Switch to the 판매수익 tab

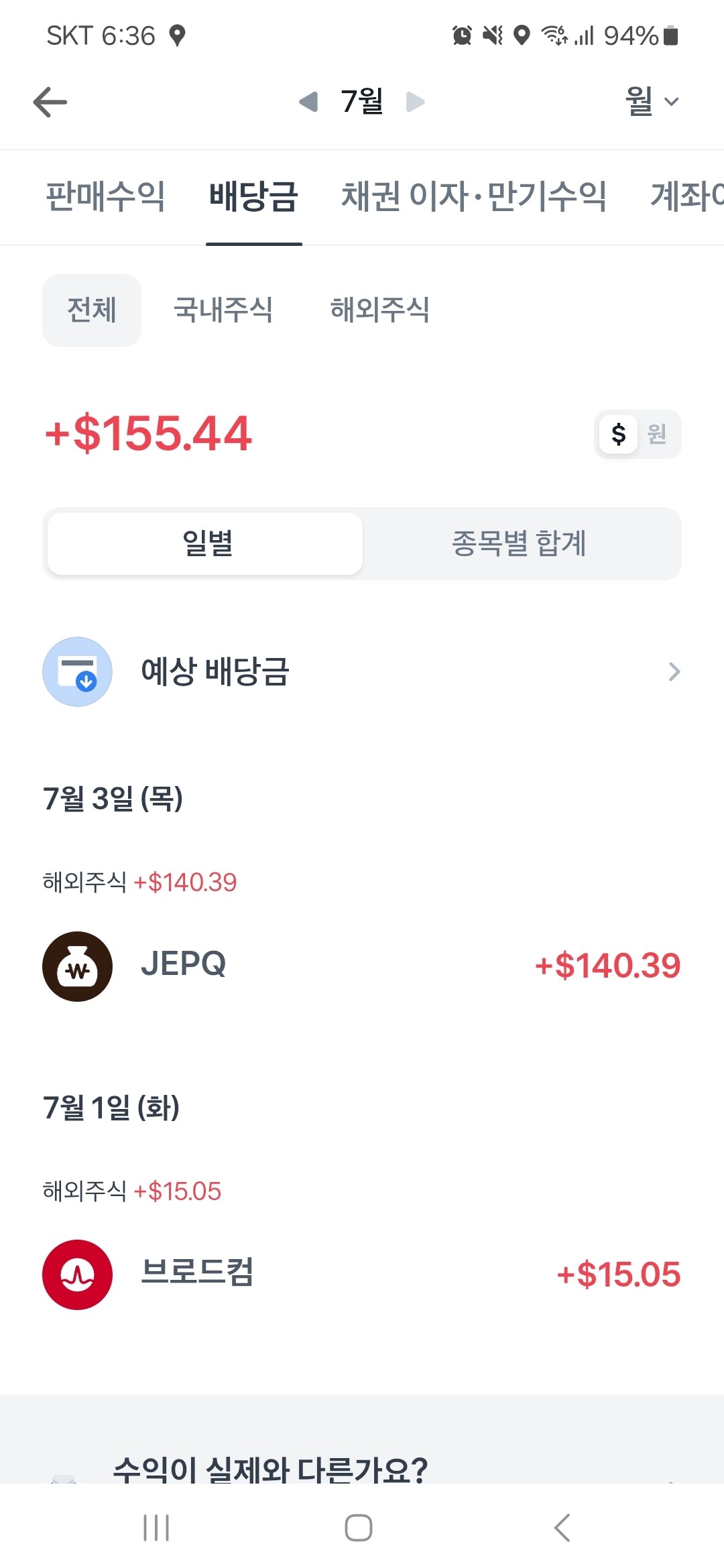[x=105, y=196]
